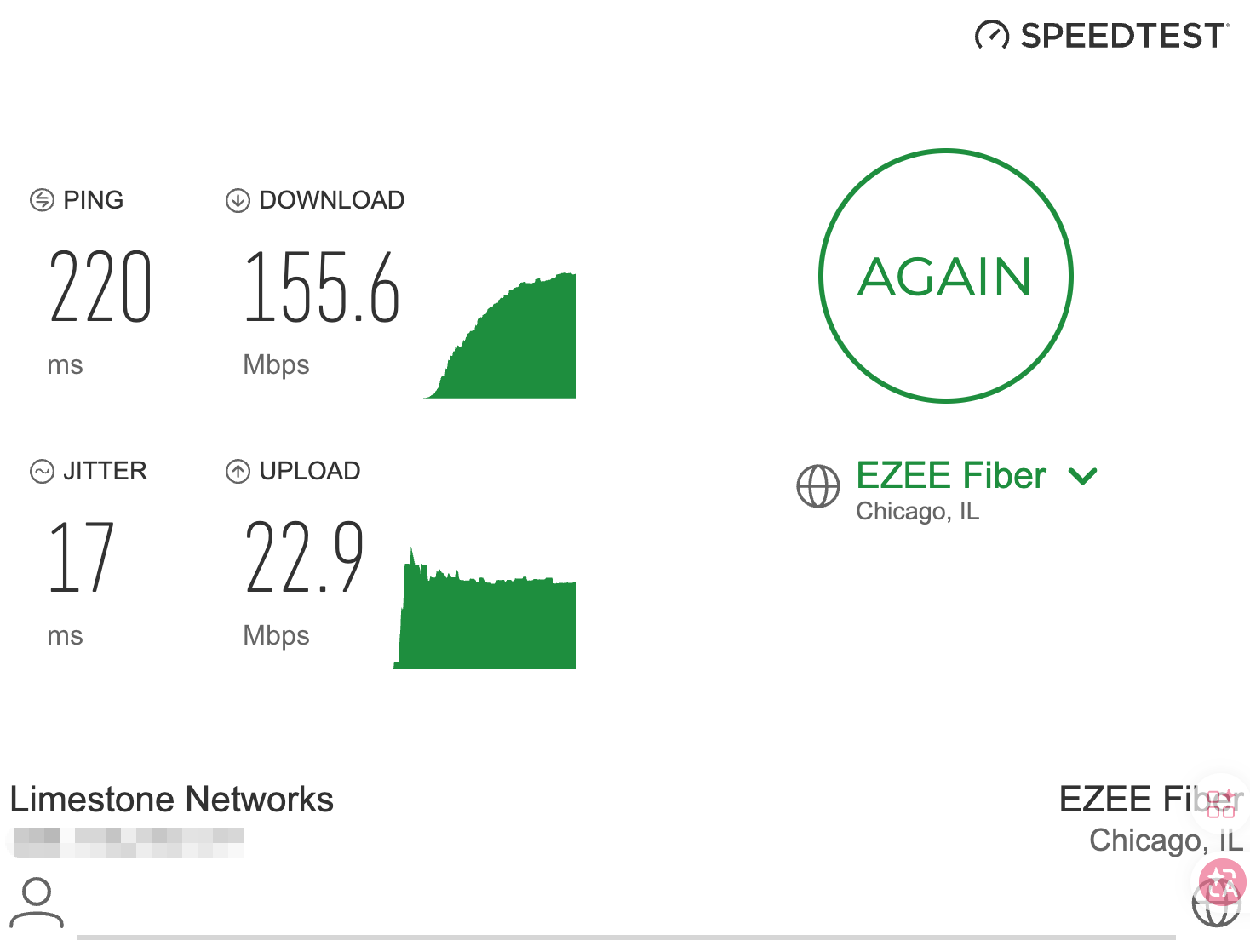The height and width of the screenshot is (952, 1250).
Task: Expand the EZEE Fiber server dropdown
Action: [x=1083, y=476]
